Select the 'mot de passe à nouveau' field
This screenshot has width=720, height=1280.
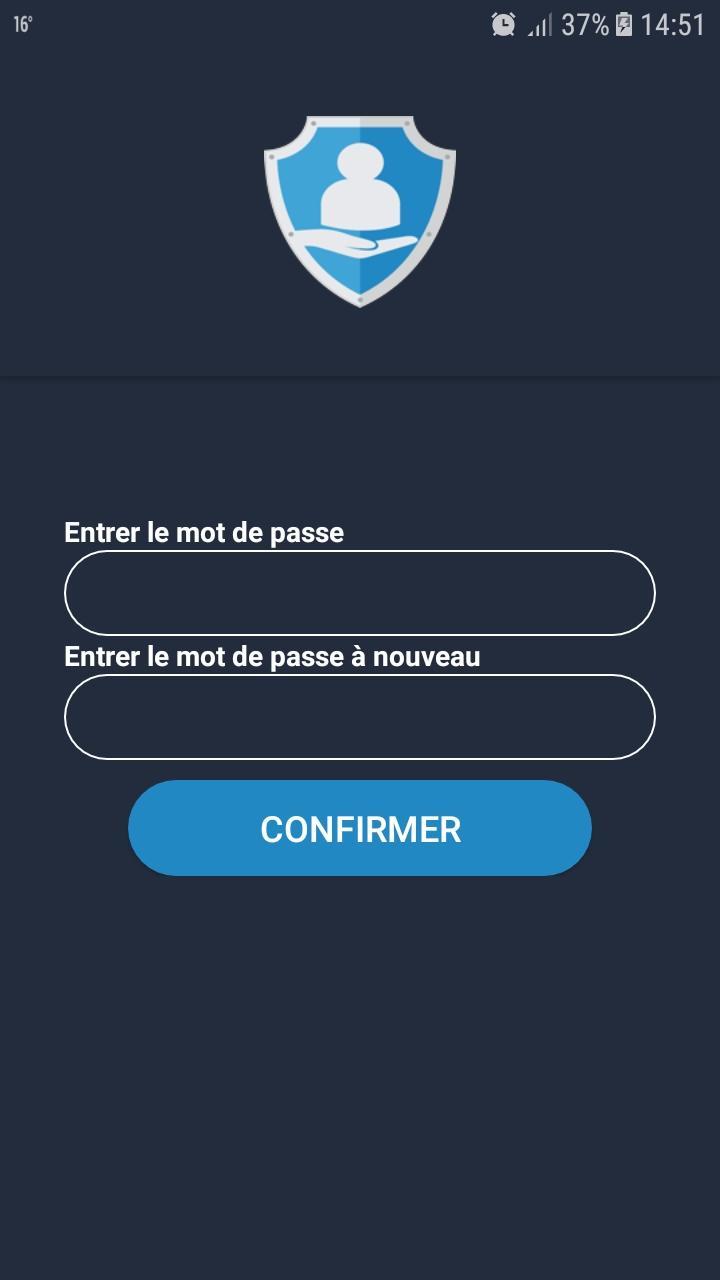[360, 717]
